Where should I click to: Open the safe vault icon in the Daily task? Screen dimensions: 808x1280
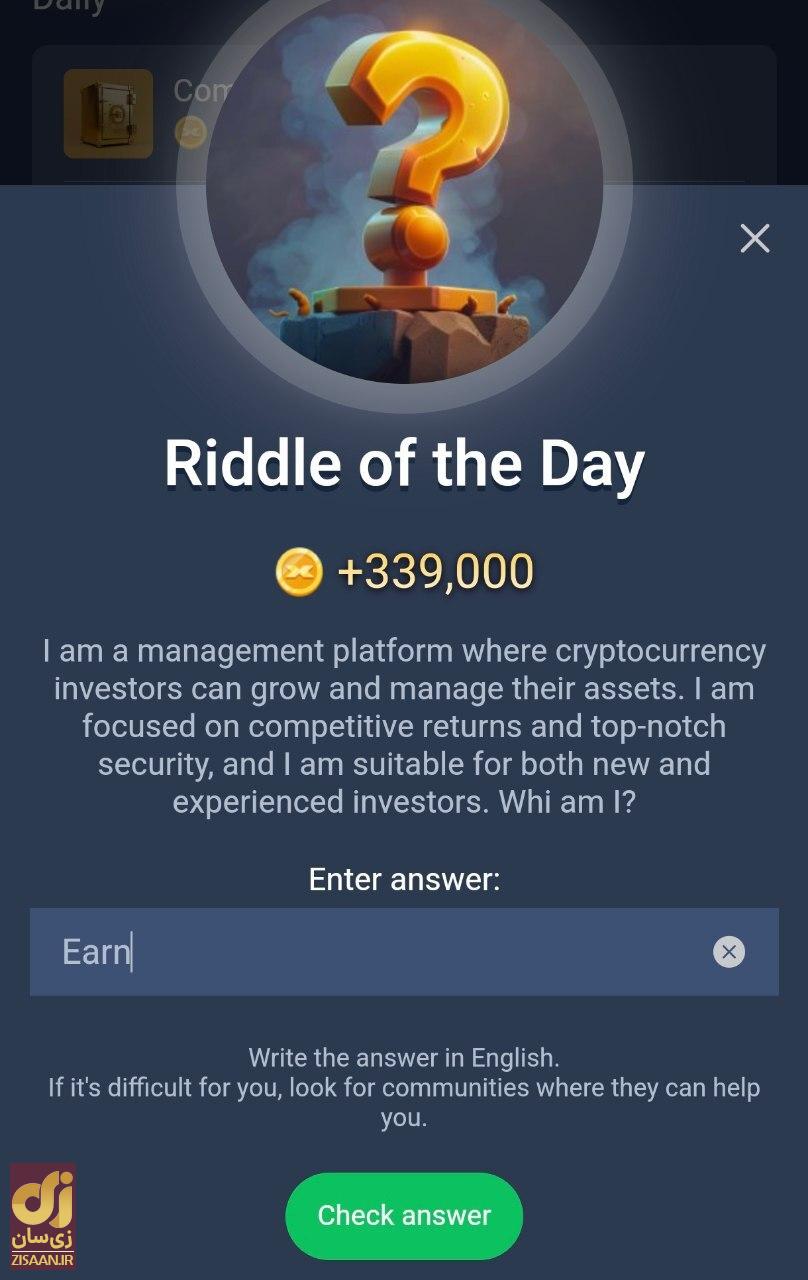coord(106,113)
